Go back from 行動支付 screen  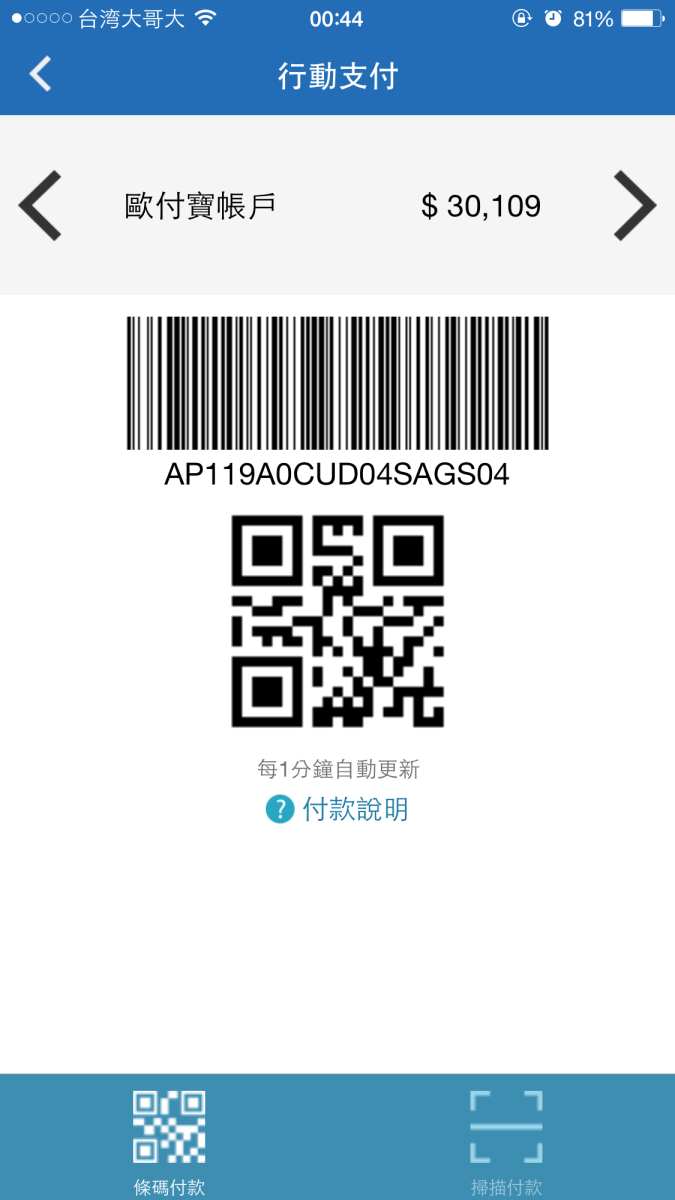[x=40, y=75]
